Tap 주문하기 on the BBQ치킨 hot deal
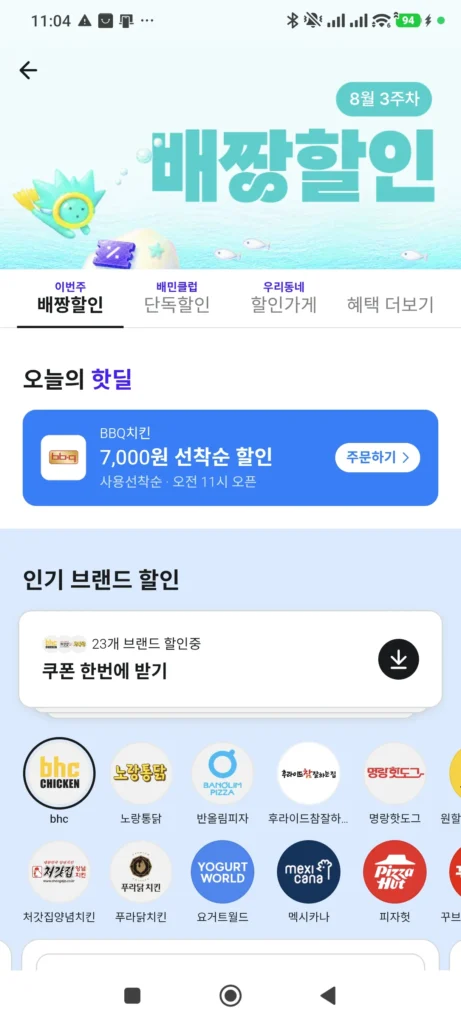 click(x=377, y=457)
